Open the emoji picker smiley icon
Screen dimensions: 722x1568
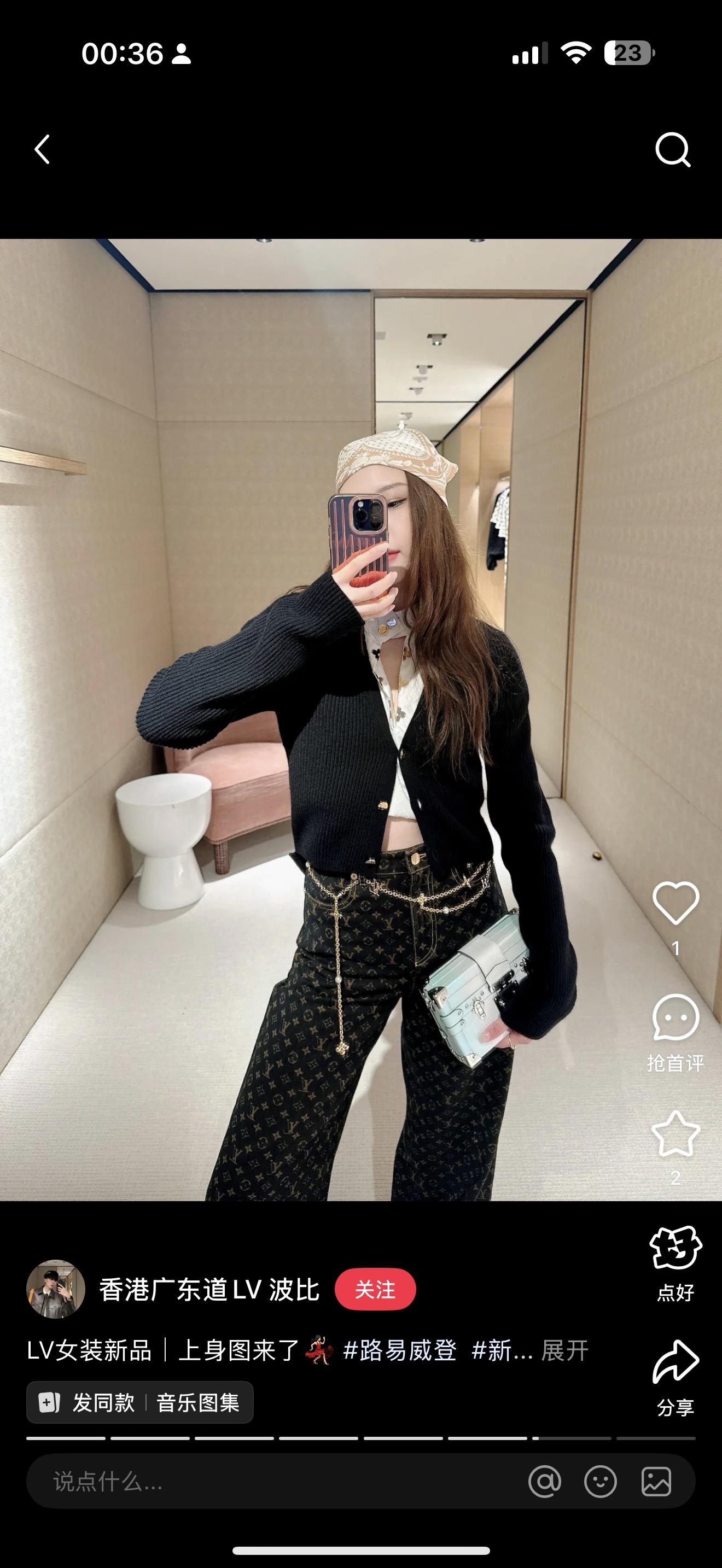tap(600, 1482)
